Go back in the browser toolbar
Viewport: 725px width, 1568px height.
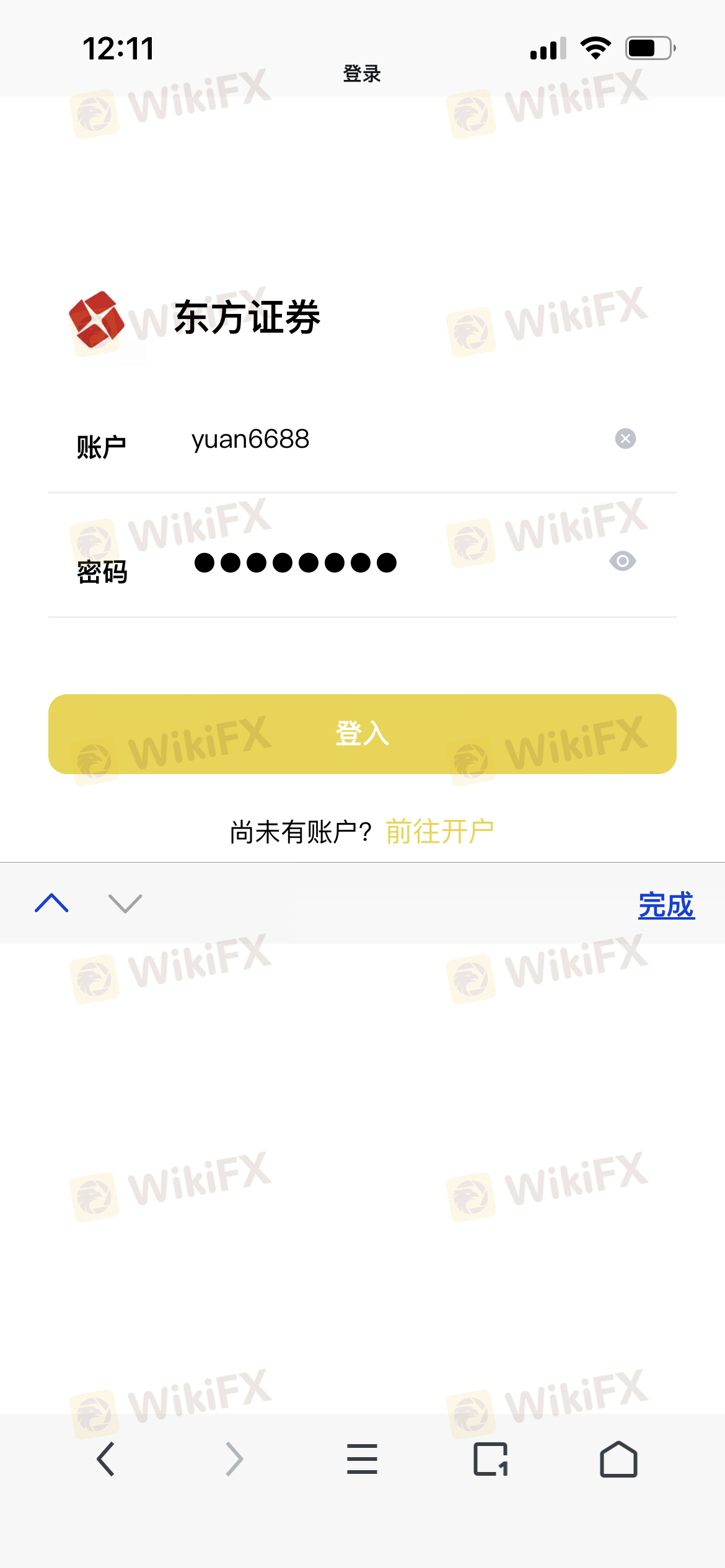click(x=106, y=1459)
